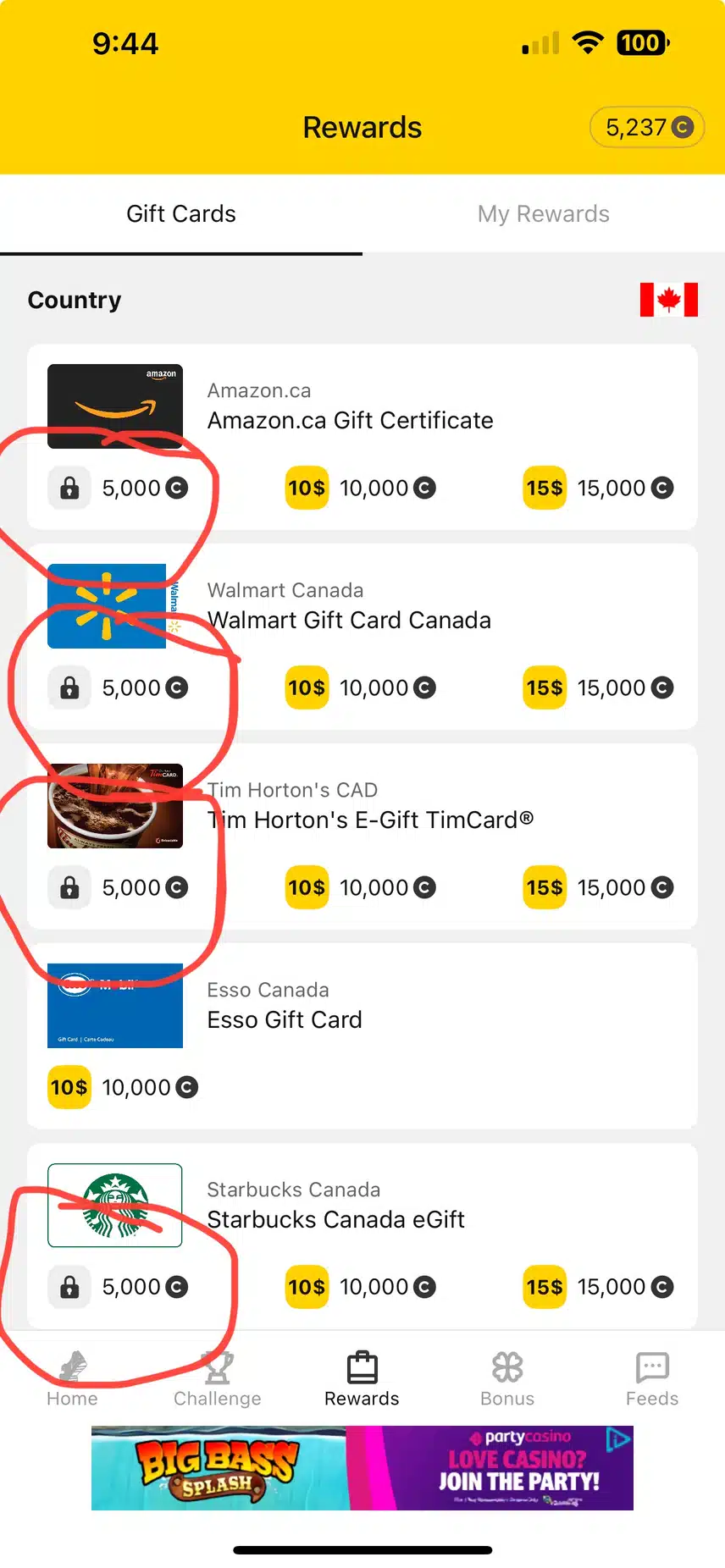The height and width of the screenshot is (1568, 725).
Task: Open the 5,237 coin balance
Action: click(x=647, y=128)
